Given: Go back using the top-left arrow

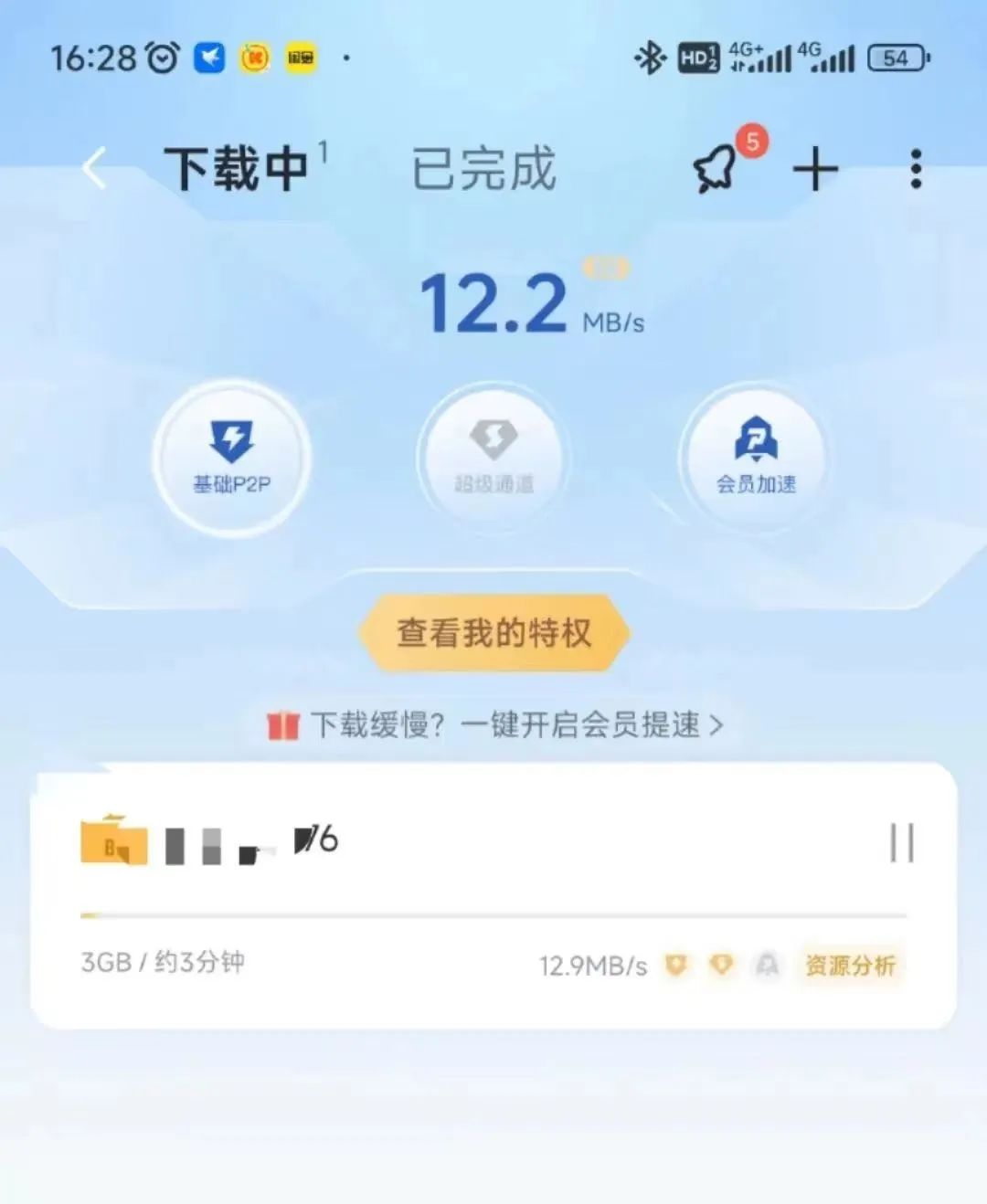Looking at the screenshot, I should [95, 169].
